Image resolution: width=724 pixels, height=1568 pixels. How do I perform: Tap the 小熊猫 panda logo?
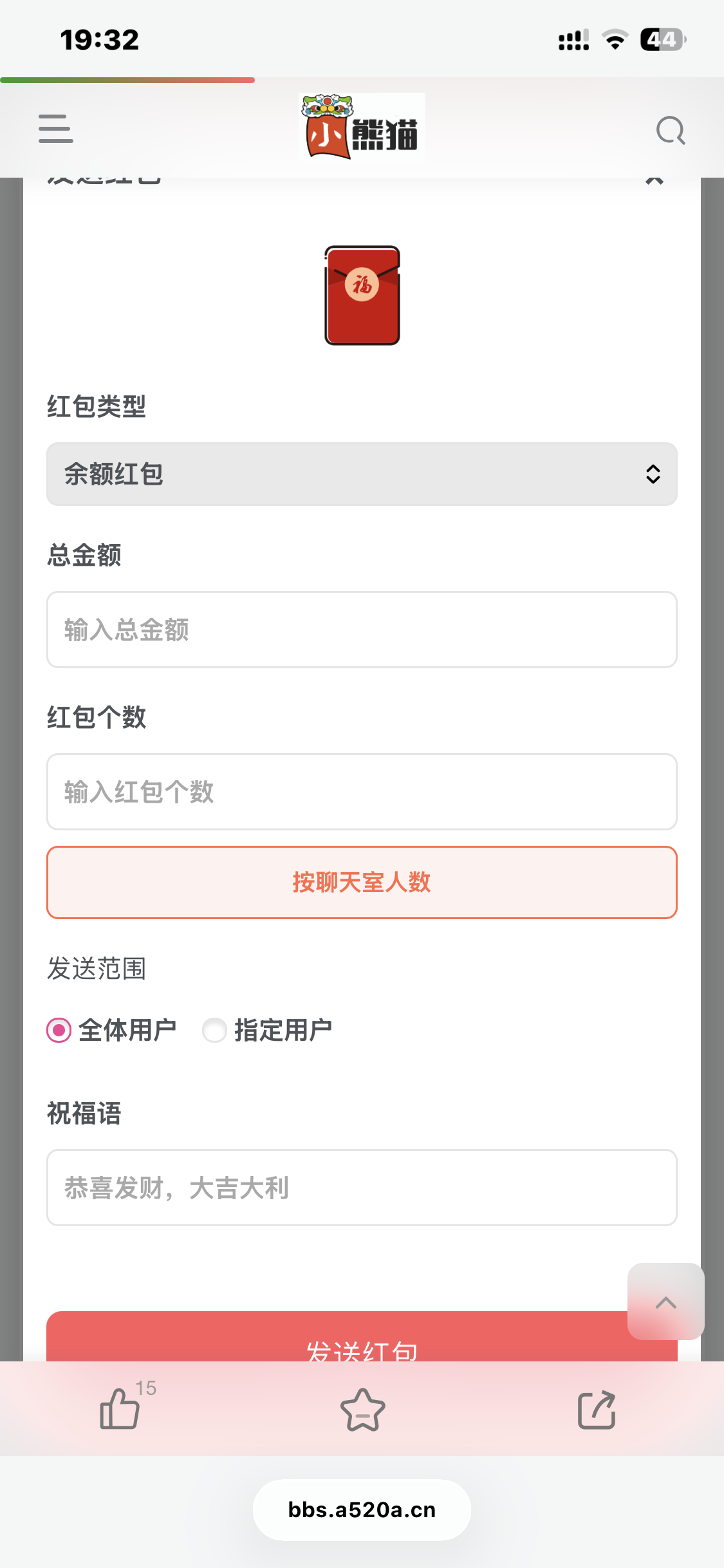[362, 127]
